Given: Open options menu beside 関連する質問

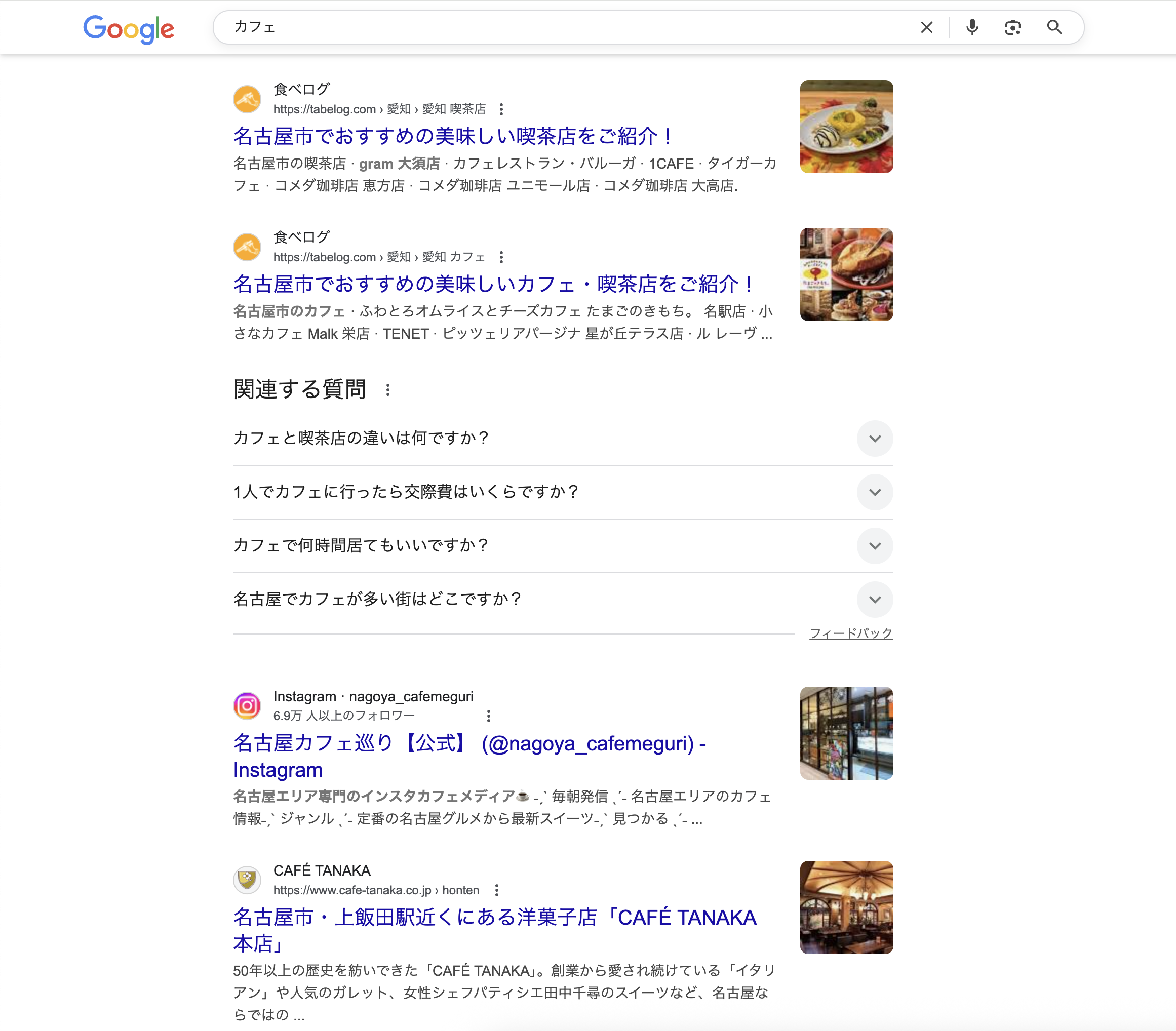Looking at the screenshot, I should [388, 390].
